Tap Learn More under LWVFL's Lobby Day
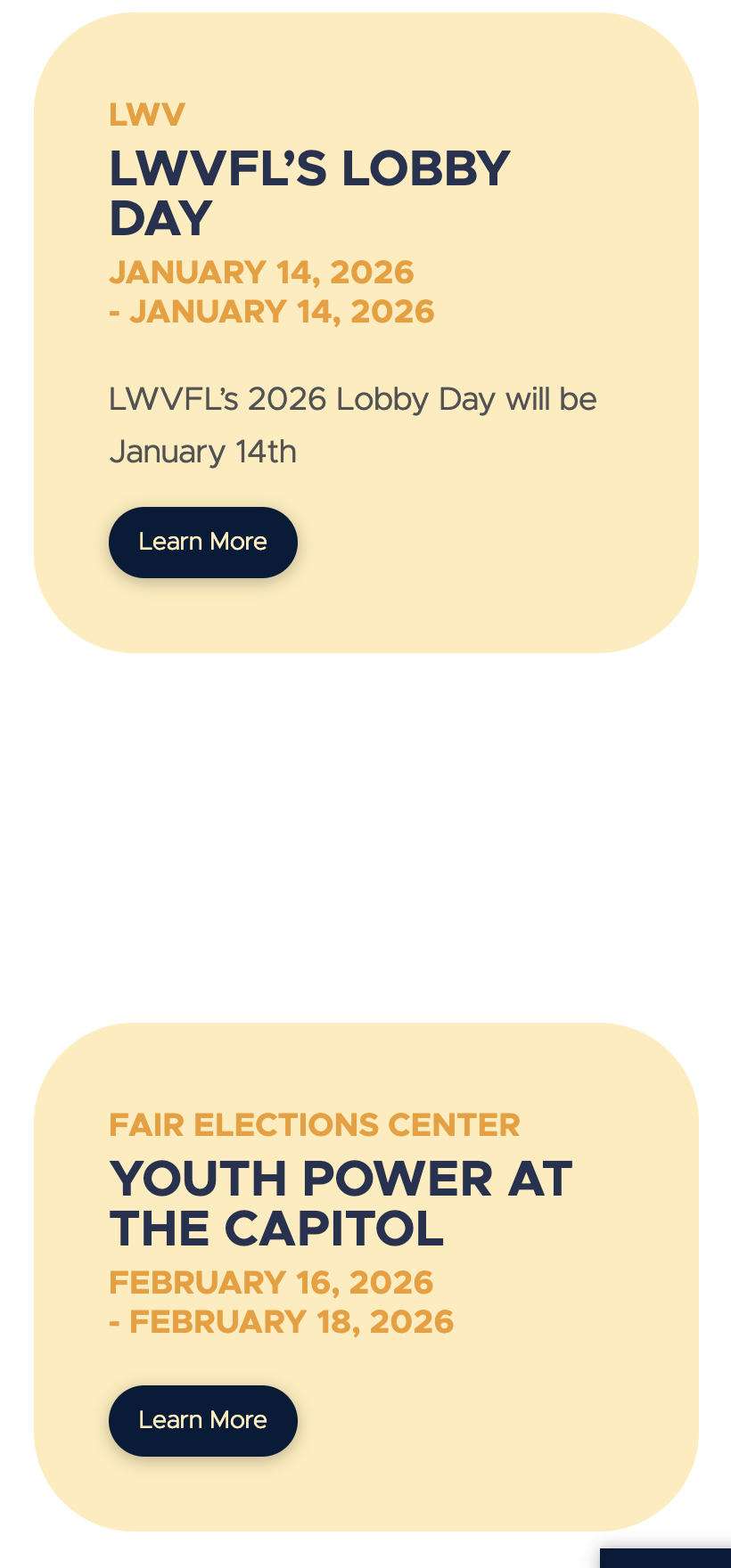731x1568 pixels. [202, 542]
